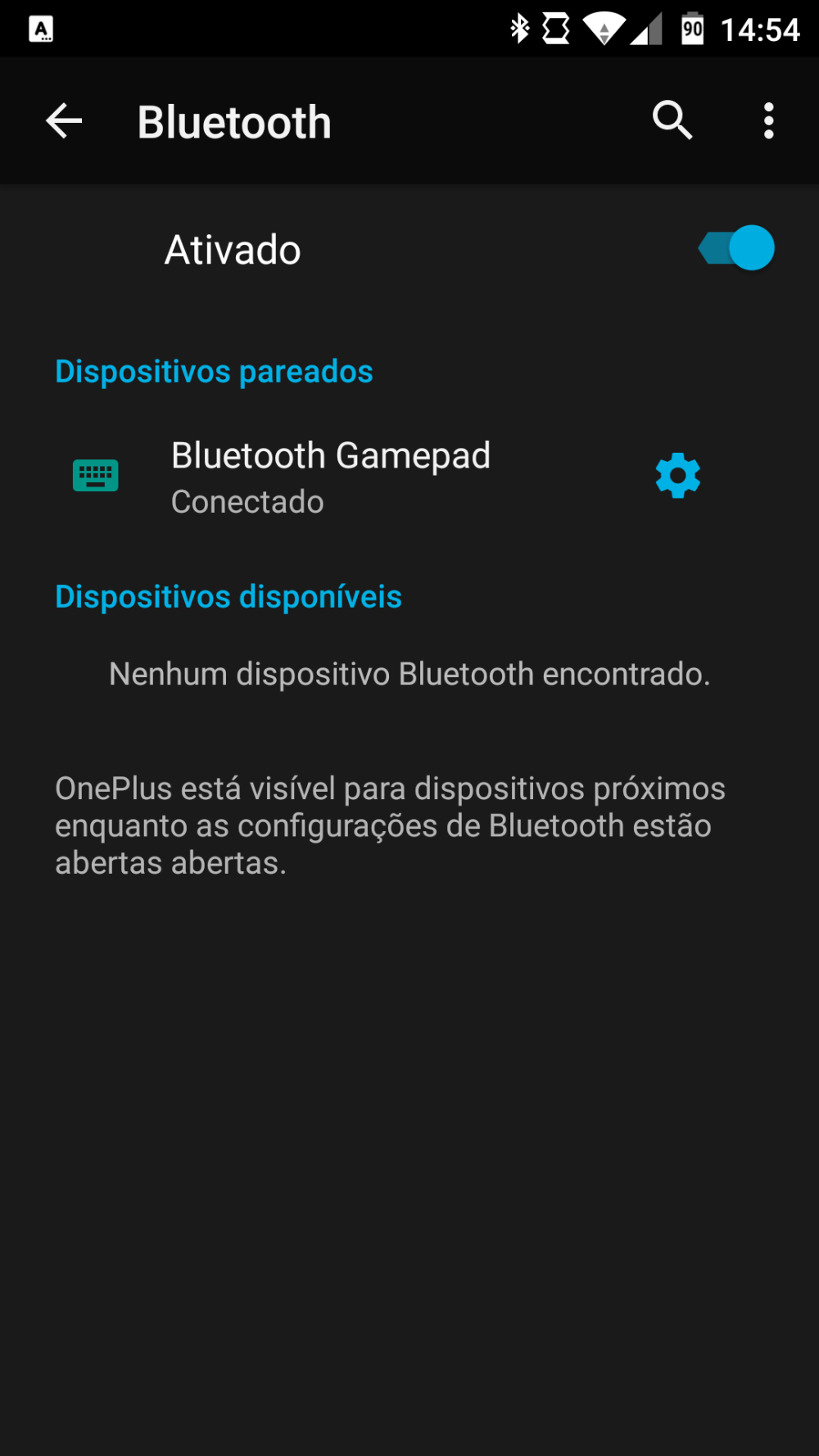
Task: Open search in Bluetooth settings
Action: point(672,121)
